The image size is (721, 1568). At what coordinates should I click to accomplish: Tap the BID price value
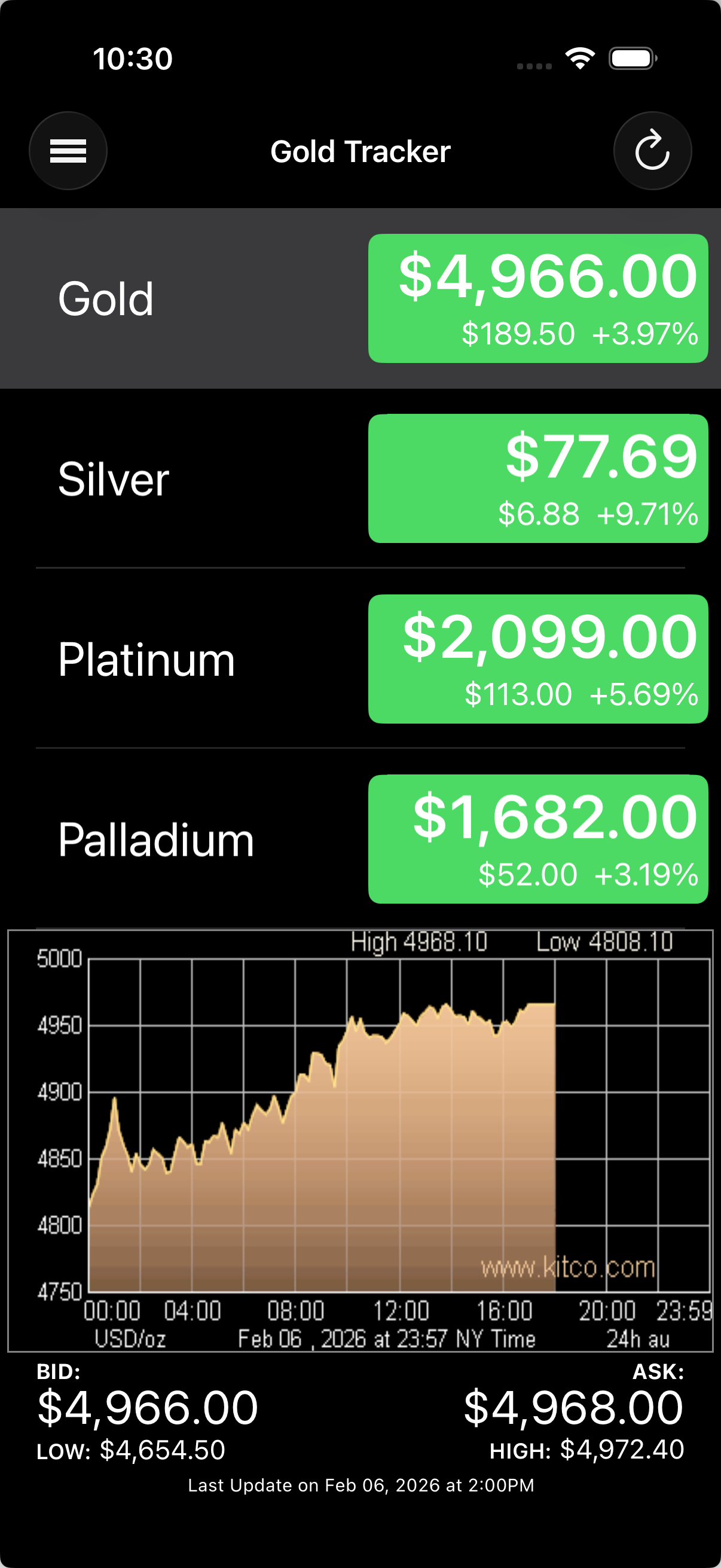(x=146, y=1408)
